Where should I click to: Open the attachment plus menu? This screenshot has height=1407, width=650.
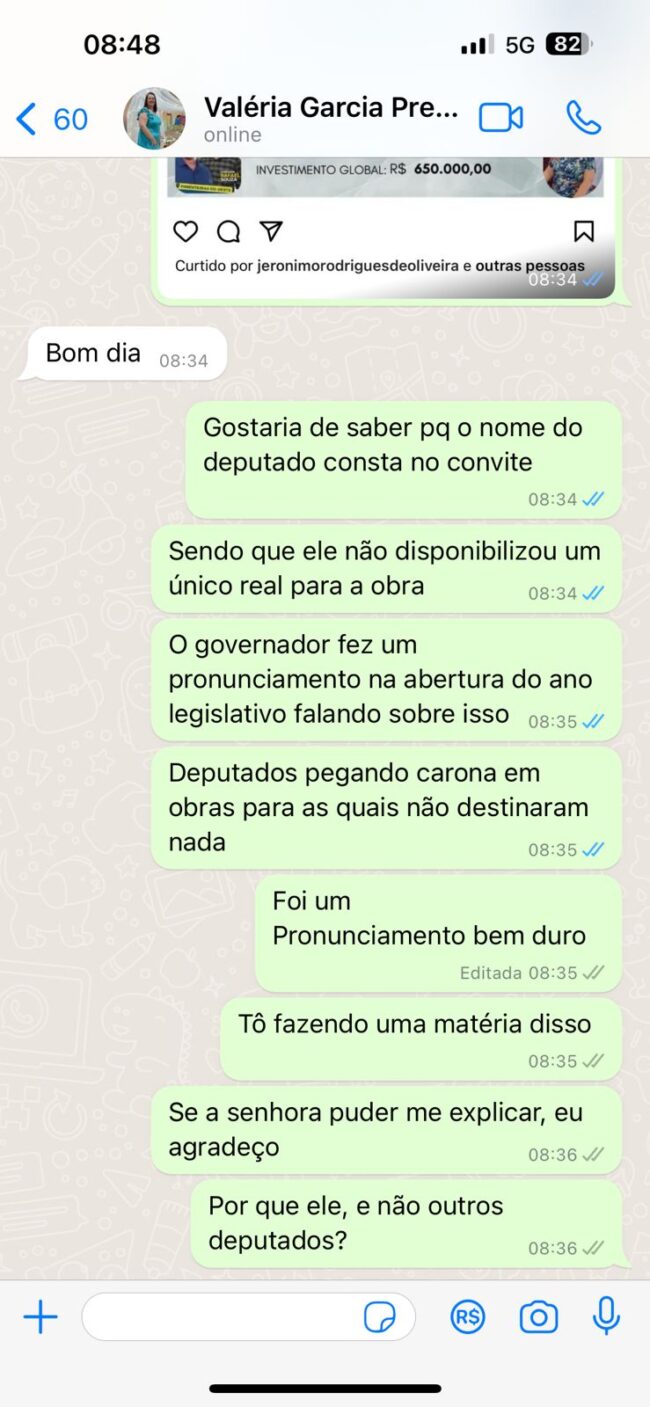pos(40,1317)
